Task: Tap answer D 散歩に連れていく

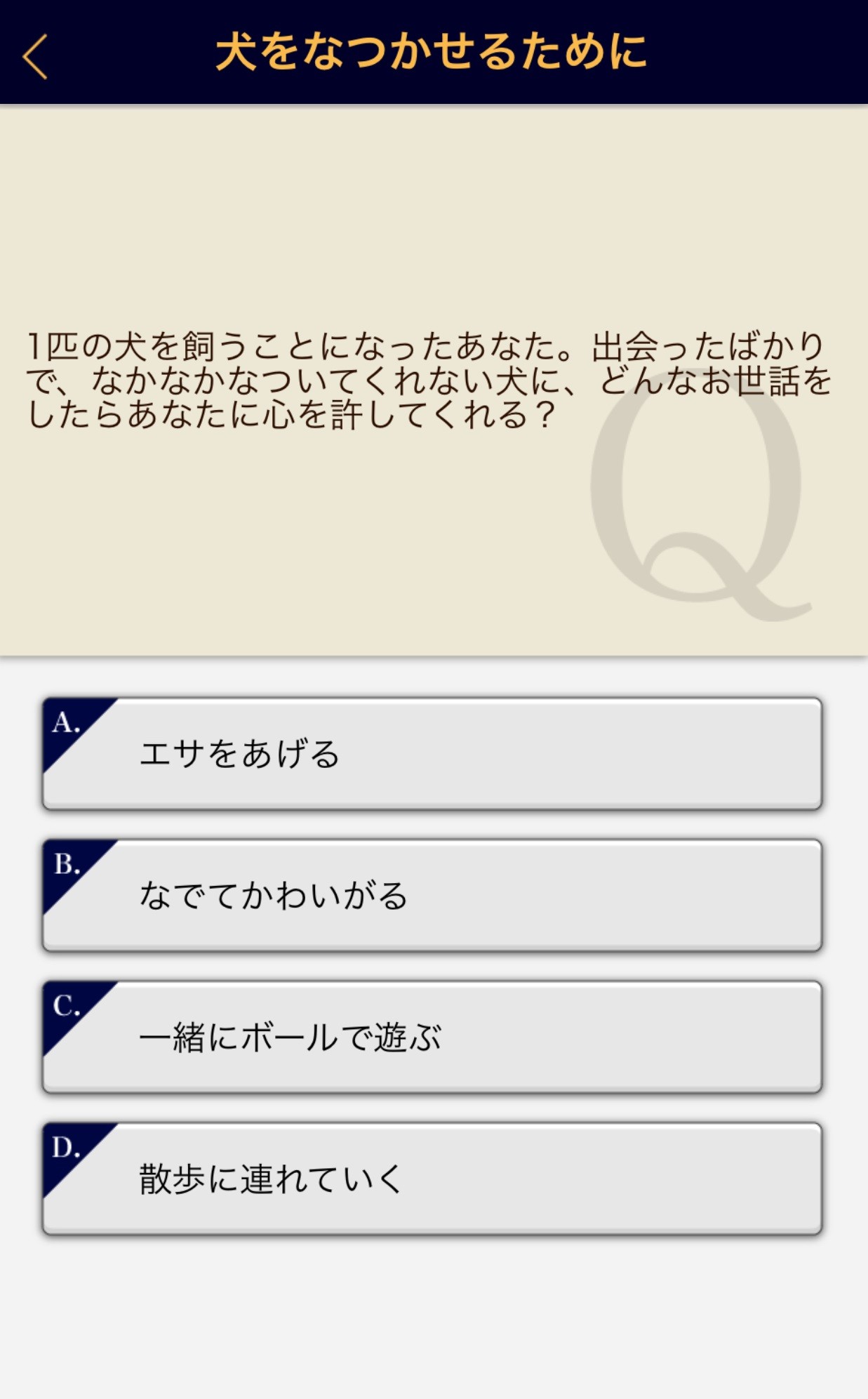Action: (432, 1179)
